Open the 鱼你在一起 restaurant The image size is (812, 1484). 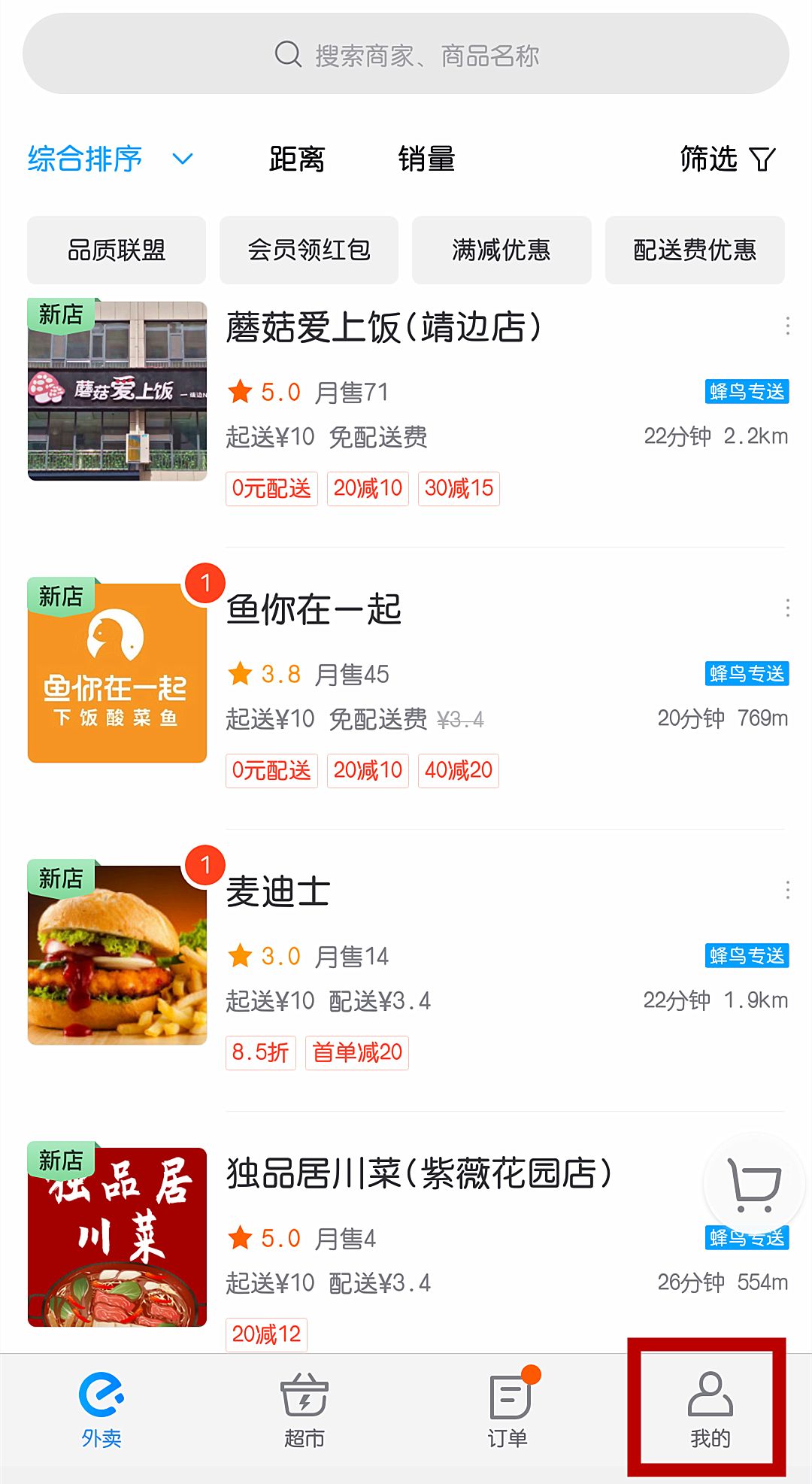click(x=314, y=609)
